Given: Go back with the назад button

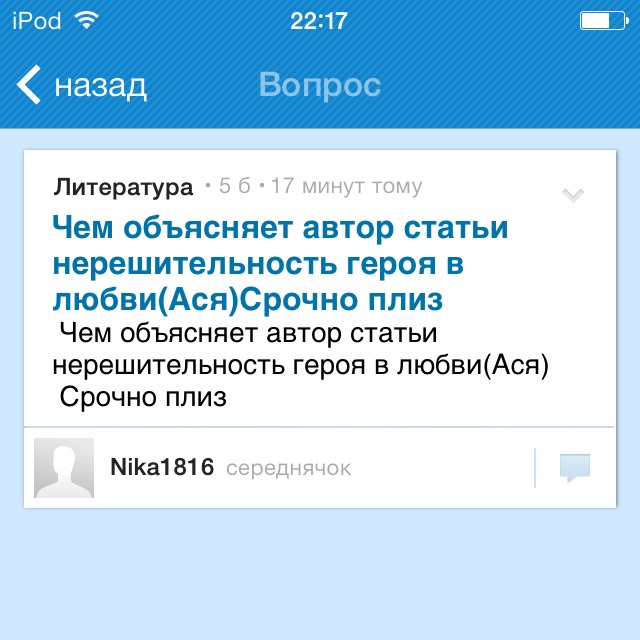Looking at the screenshot, I should (x=81, y=85).
